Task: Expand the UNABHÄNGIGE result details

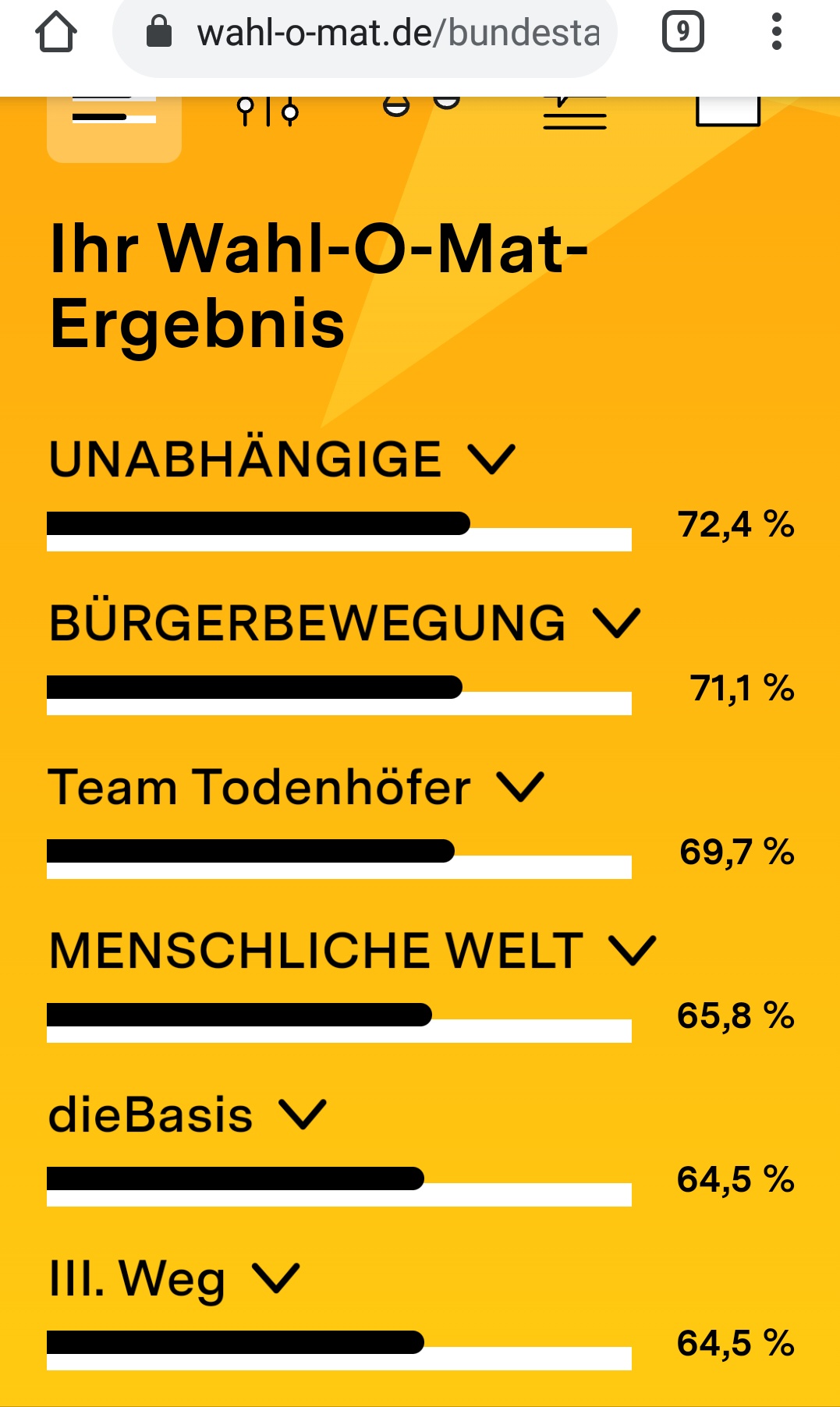Action: click(491, 459)
